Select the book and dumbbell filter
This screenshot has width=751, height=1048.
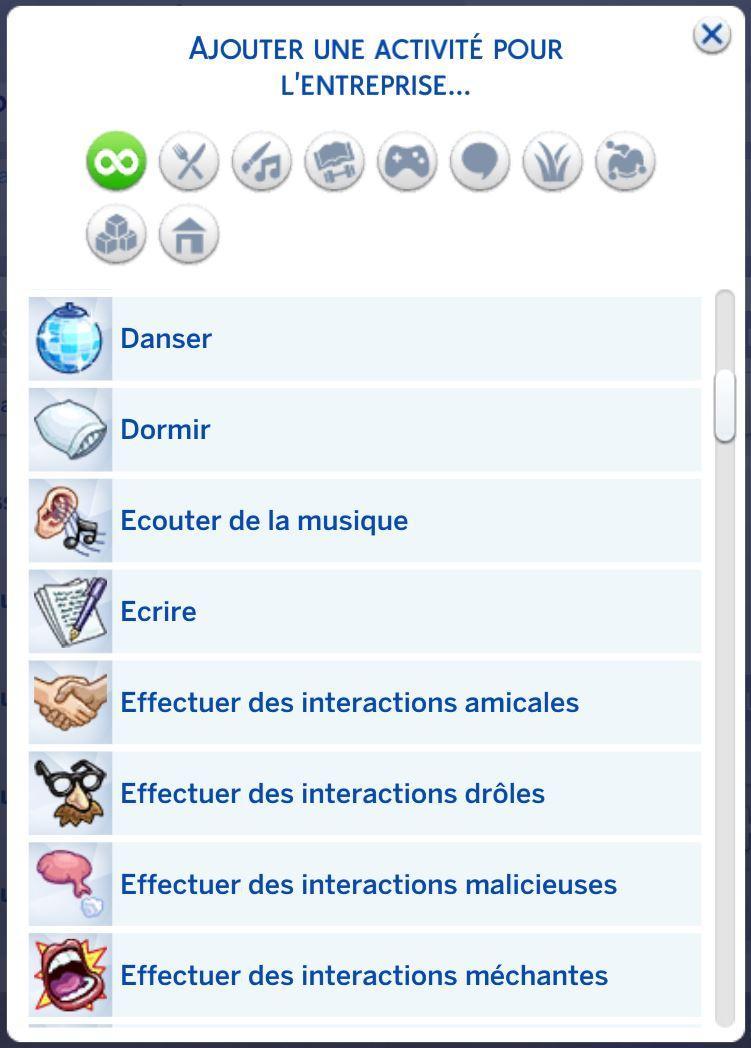(x=335, y=162)
